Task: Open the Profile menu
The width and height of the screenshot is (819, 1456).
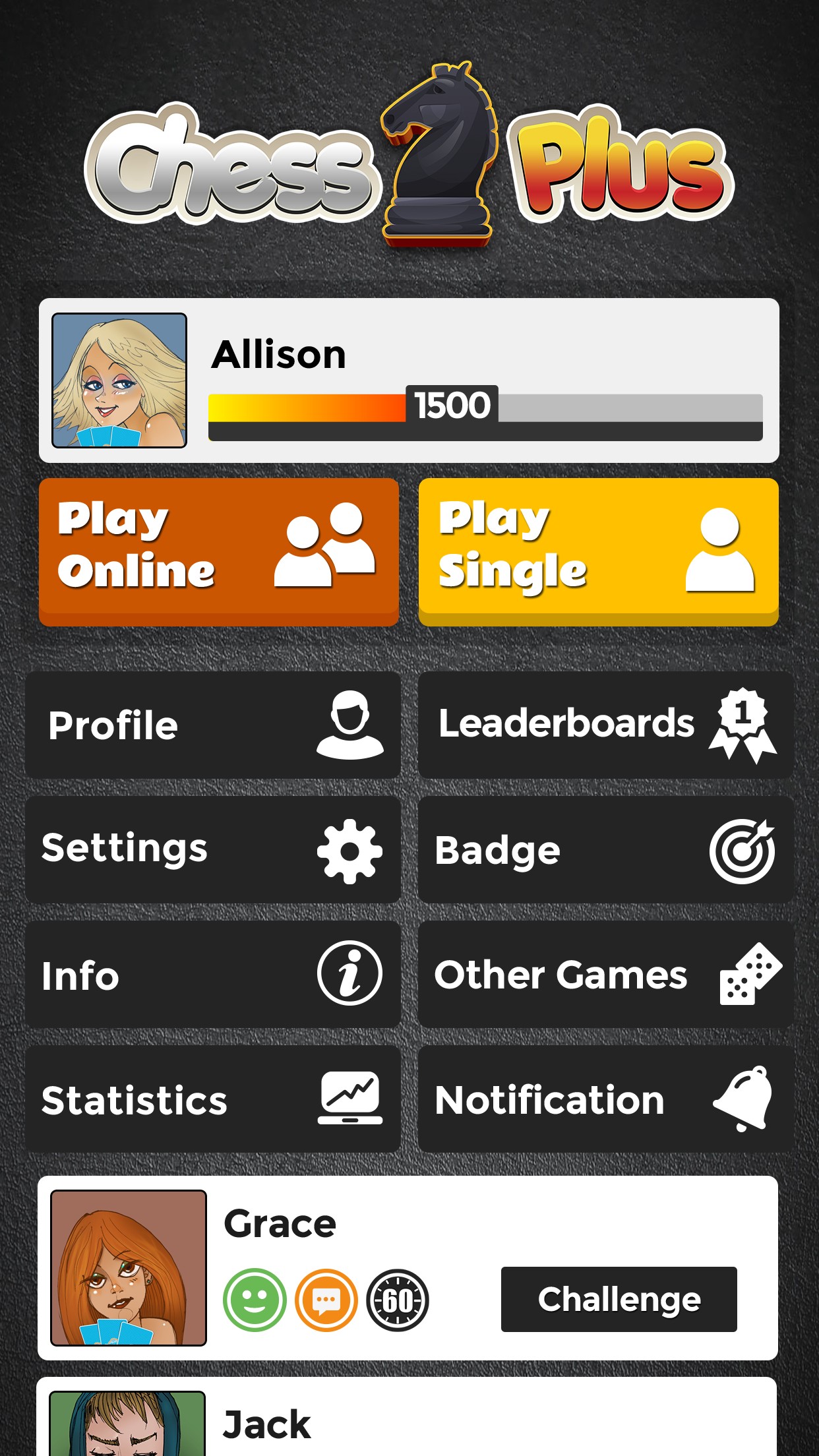Action: tap(212, 725)
